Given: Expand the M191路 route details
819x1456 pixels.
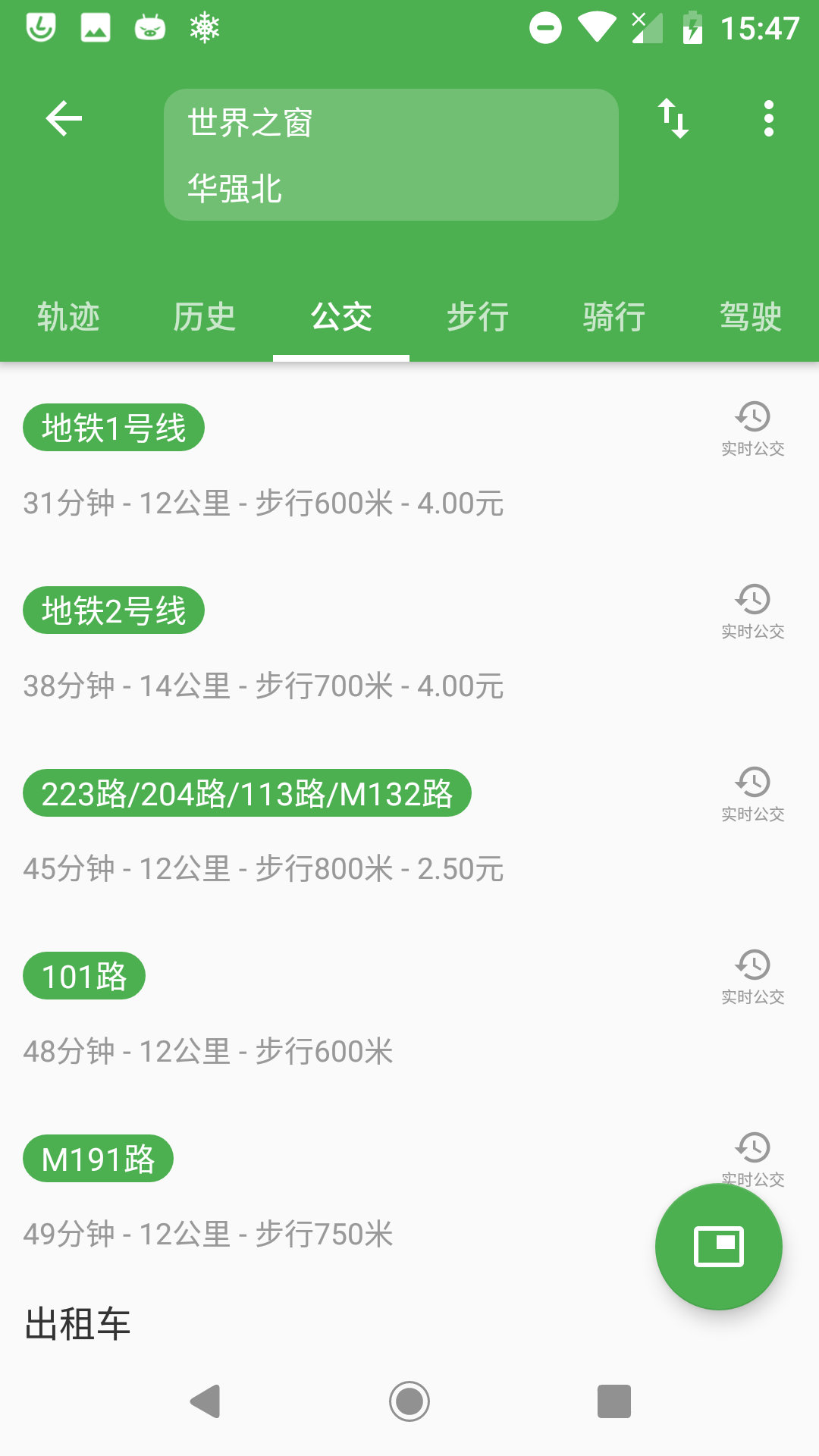Looking at the screenshot, I should (x=99, y=1159).
